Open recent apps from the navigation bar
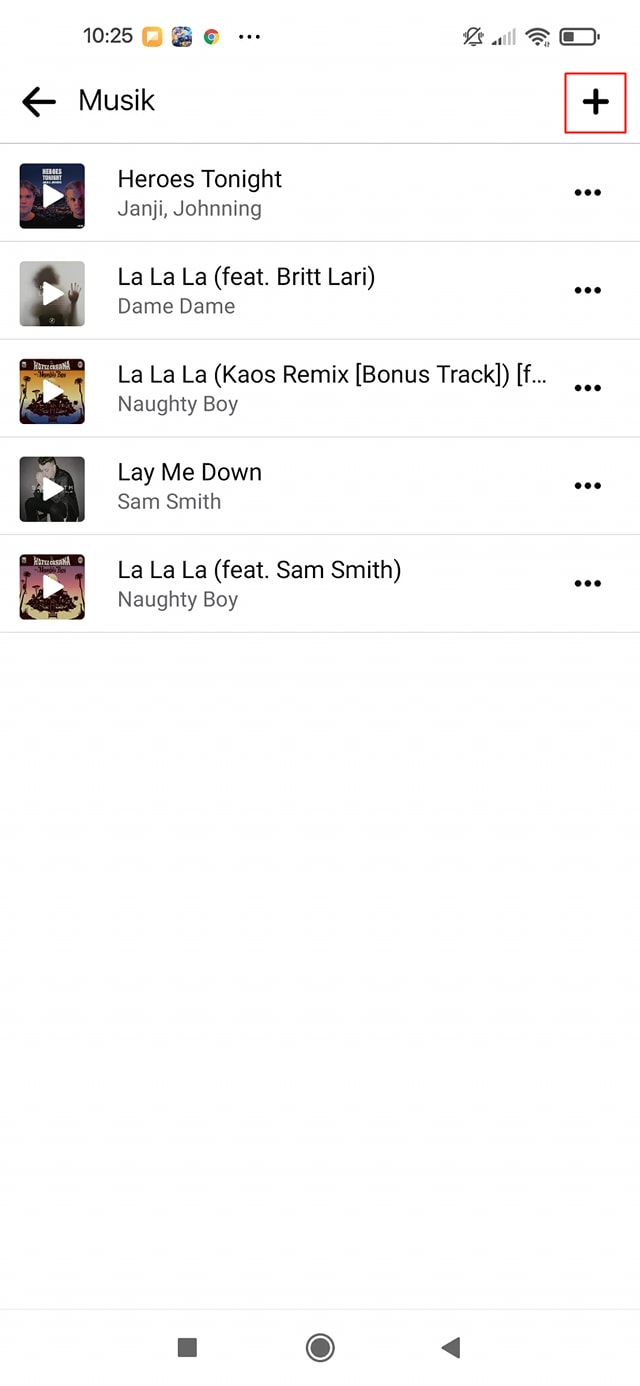Screen dimensions: 640x1386 (x=187, y=1348)
